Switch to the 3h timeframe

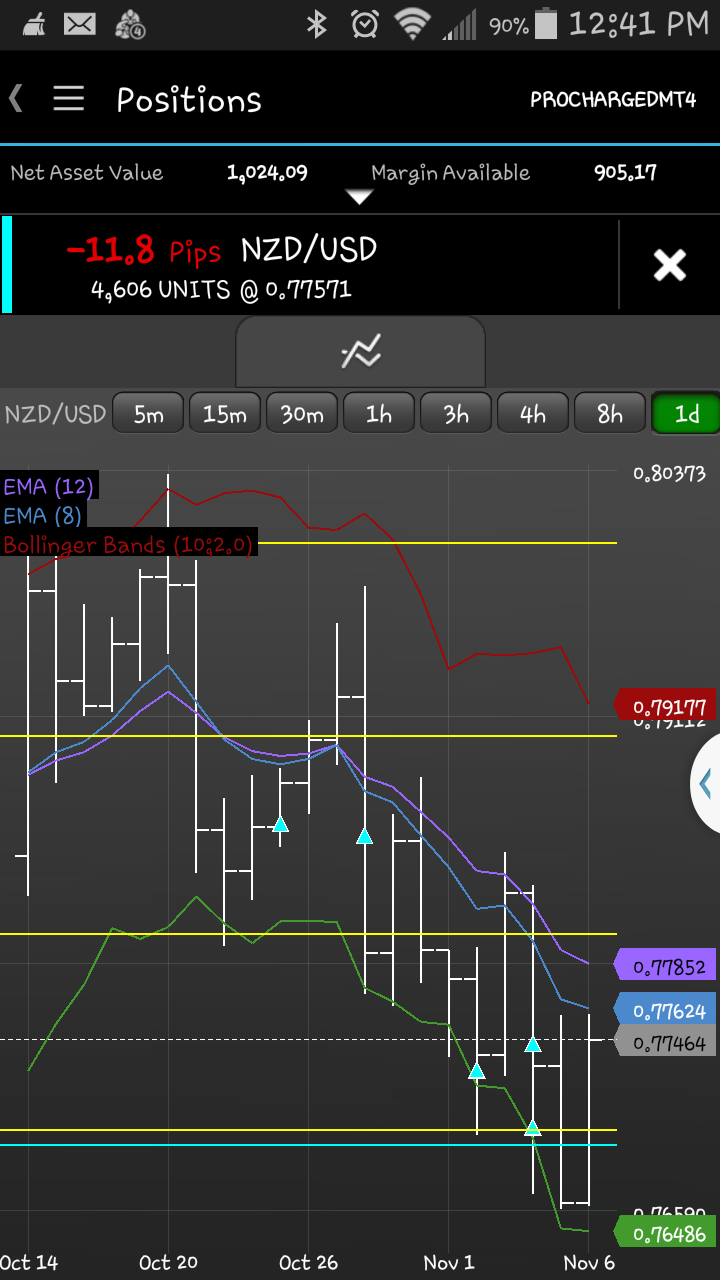click(x=456, y=414)
